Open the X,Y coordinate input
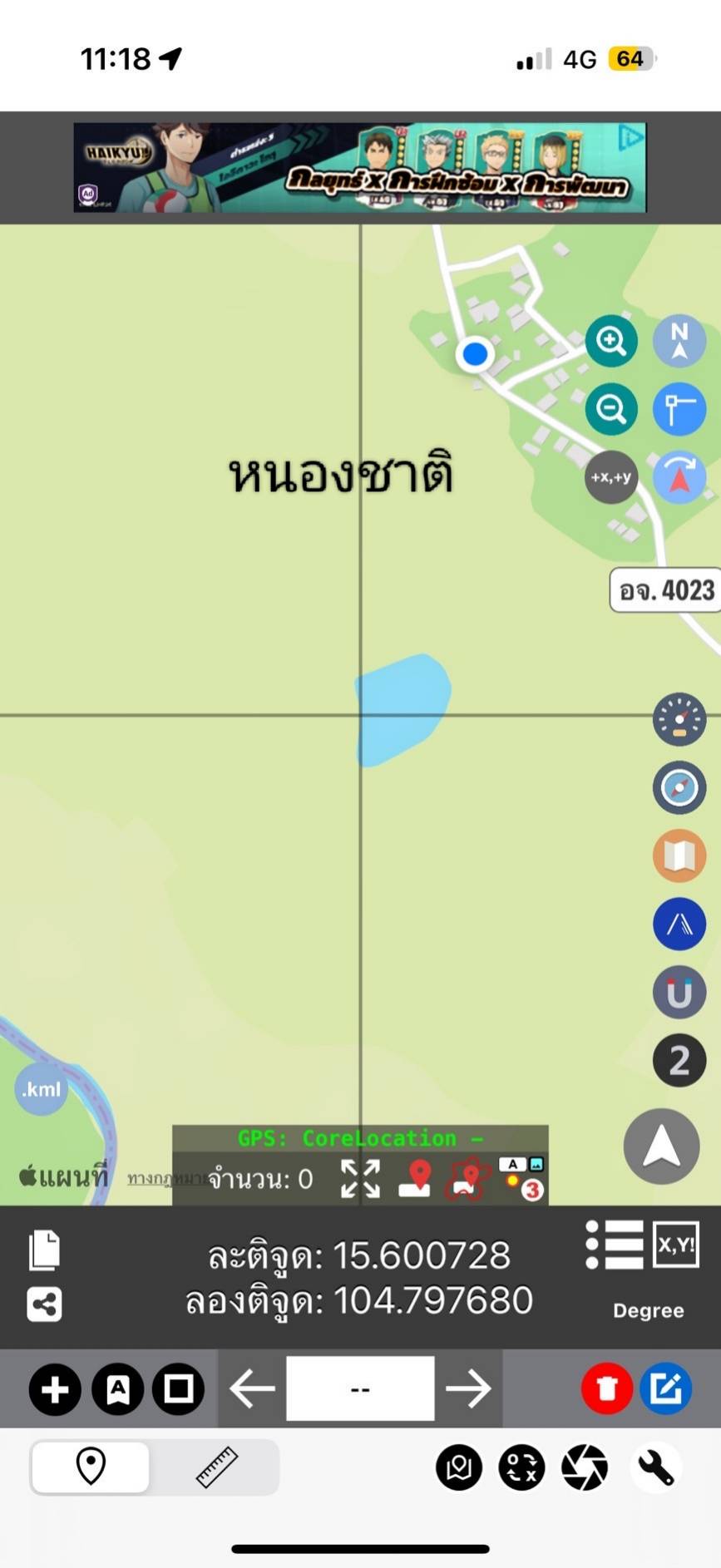This screenshot has height=1568, width=721. click(x=675, y=1245)
